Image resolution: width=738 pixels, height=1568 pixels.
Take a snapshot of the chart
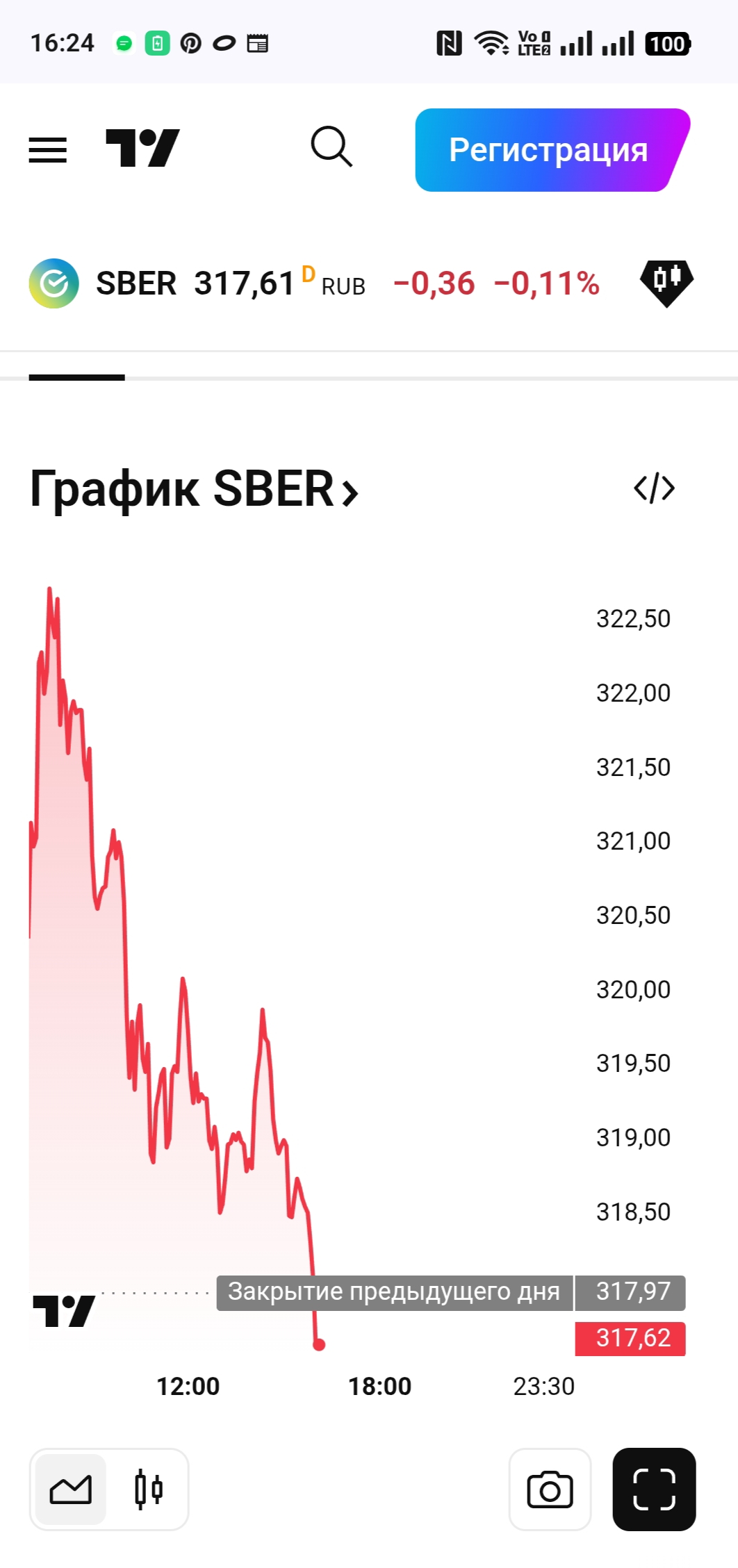550,1489
